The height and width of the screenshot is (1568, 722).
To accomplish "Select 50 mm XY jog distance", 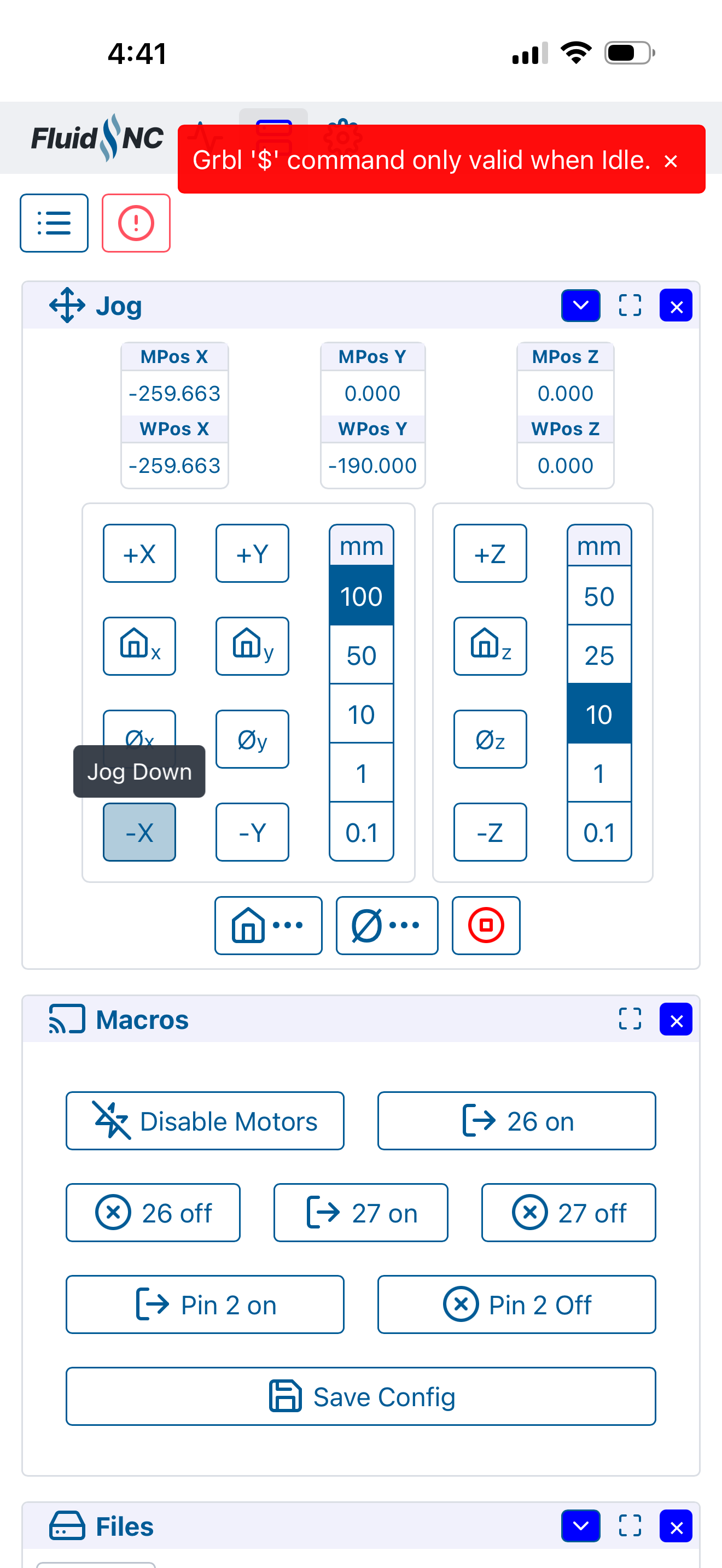I will pyautogui.click(x=362, y=655).
